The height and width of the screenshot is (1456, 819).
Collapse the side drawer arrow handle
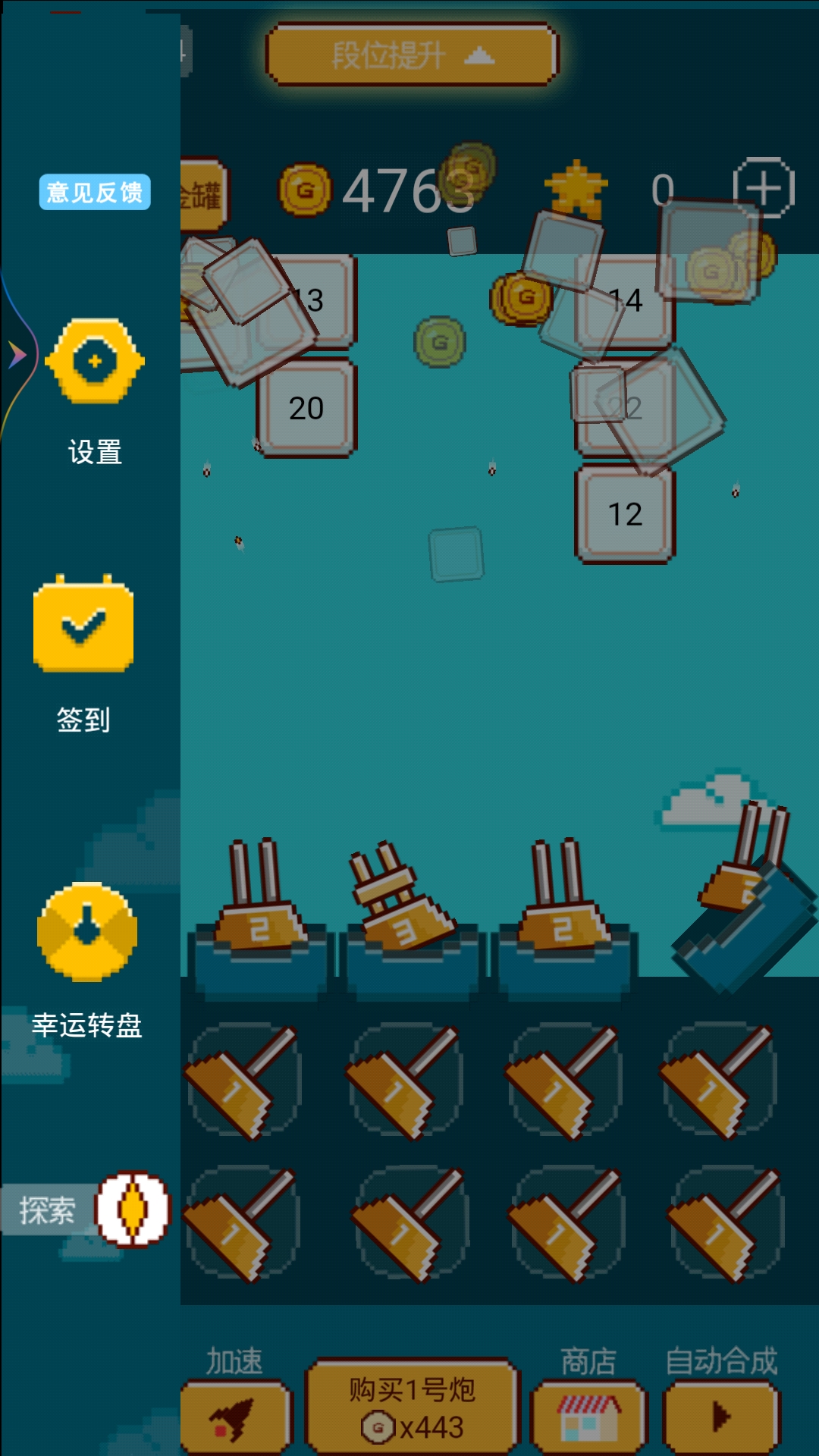(x=17, y=354)
